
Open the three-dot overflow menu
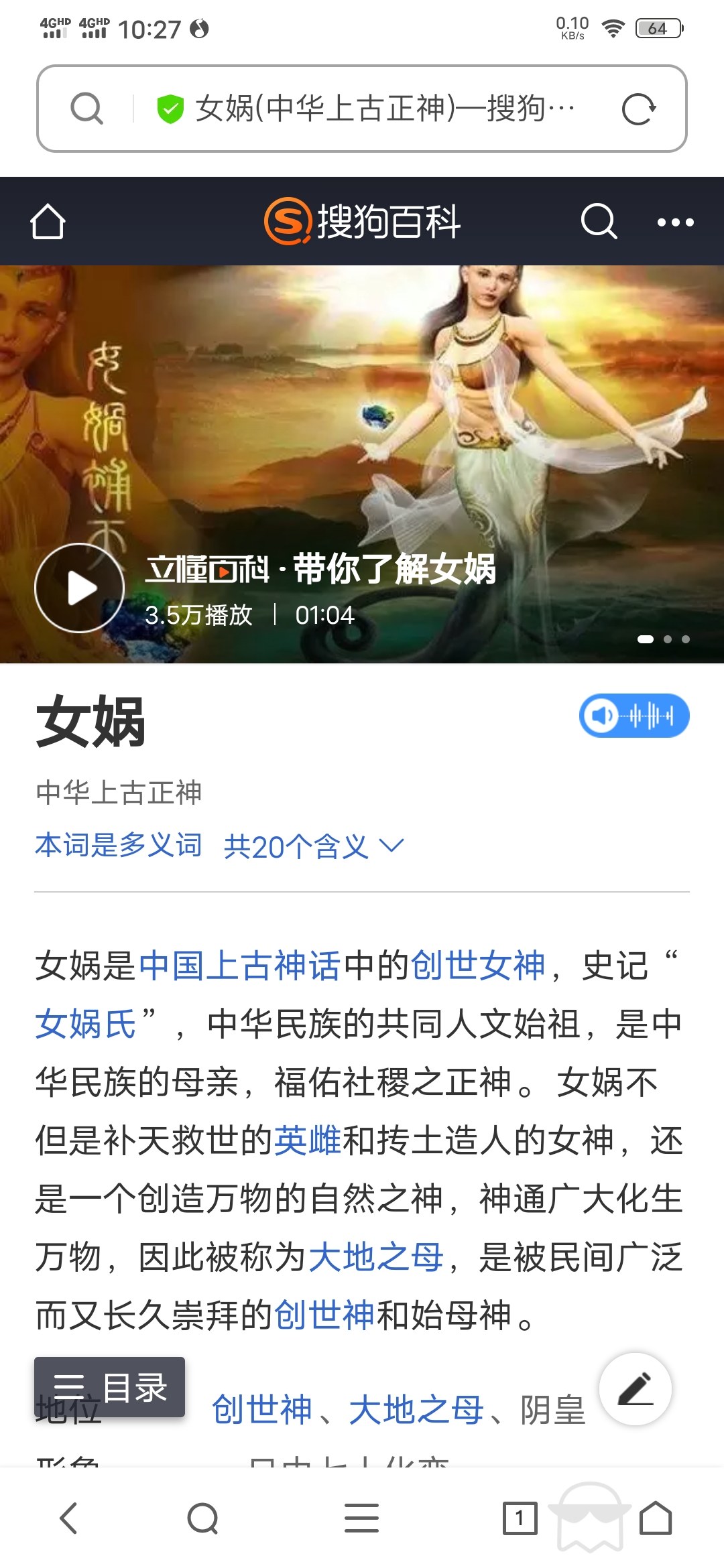675,222
